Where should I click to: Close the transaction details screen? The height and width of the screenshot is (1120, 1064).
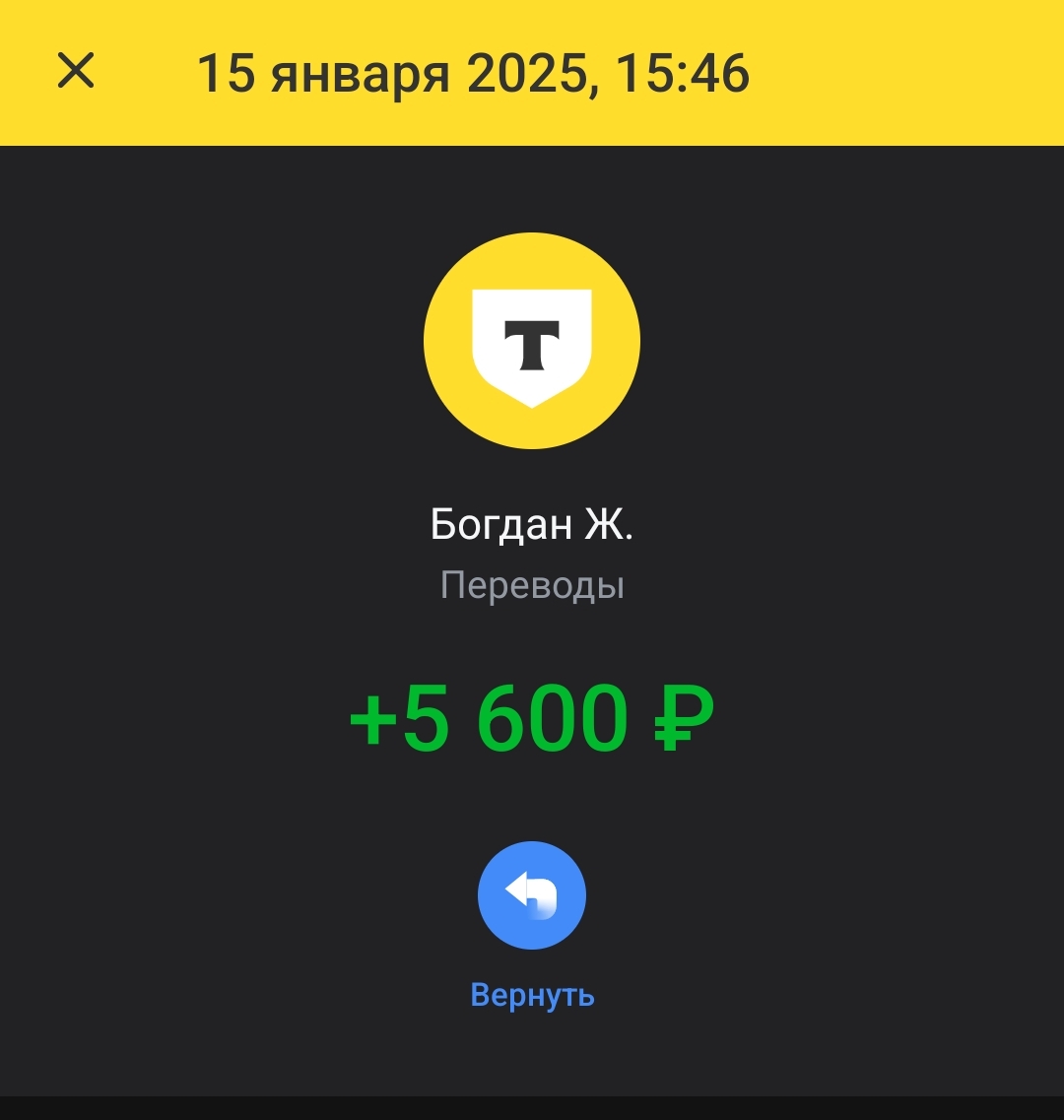[76, 71]
